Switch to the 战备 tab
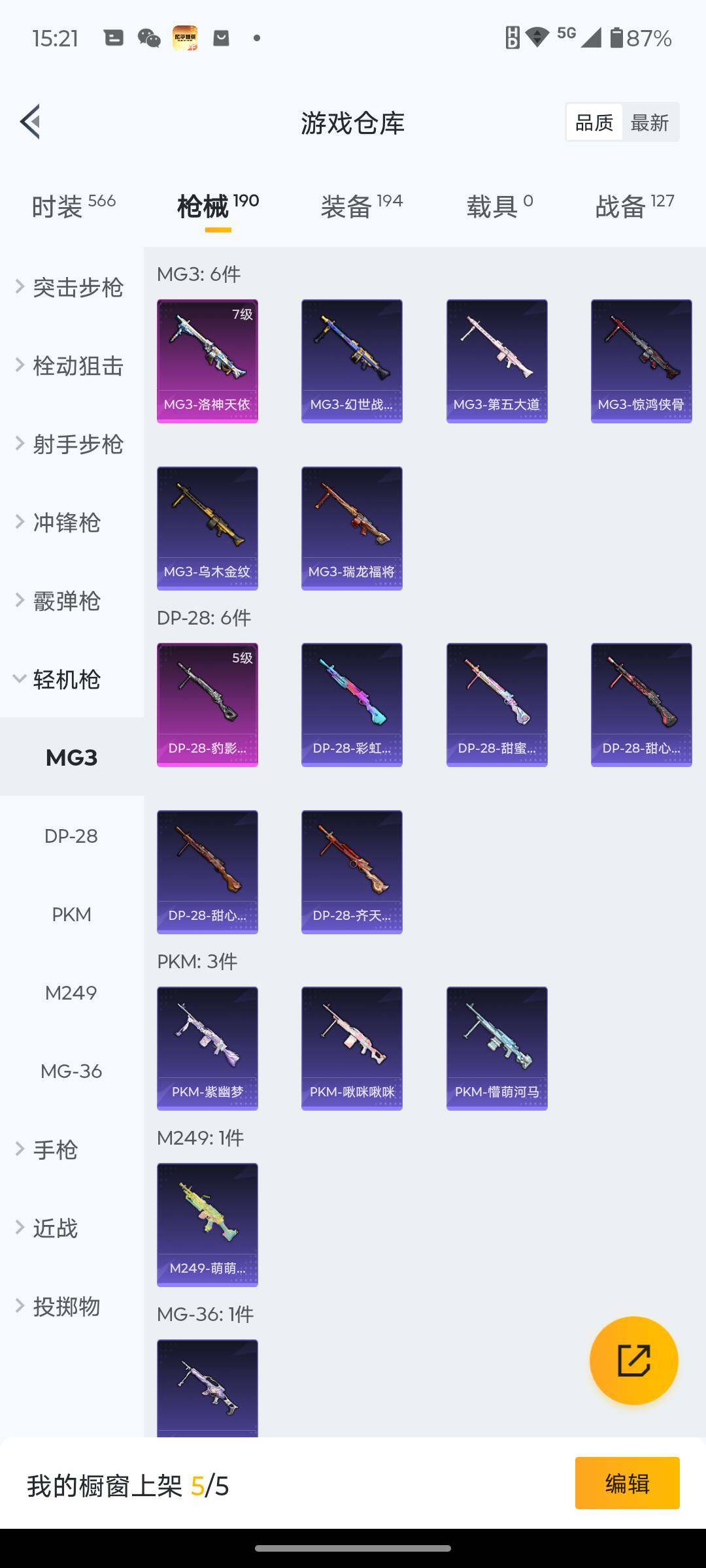This screenshot has width=706, height=1568. pos(634,206)
